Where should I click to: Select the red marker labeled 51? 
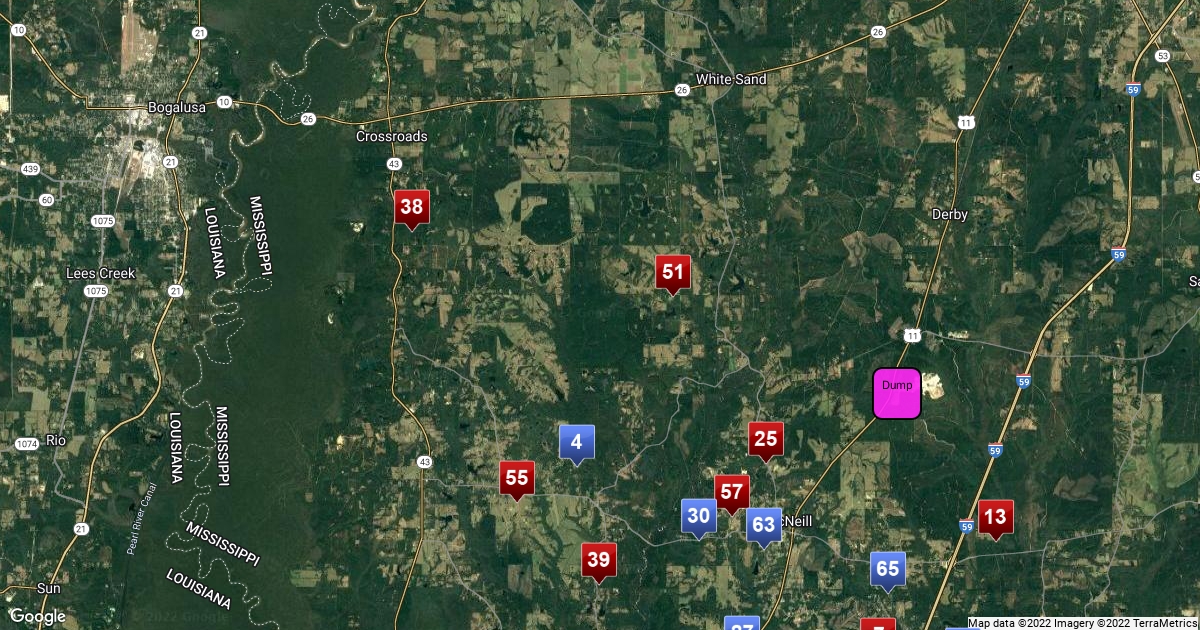[x=673, y=274]
